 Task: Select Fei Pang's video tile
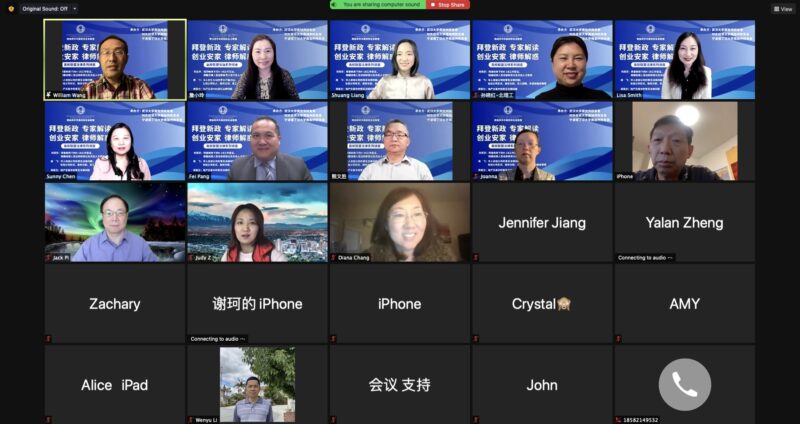257,141
